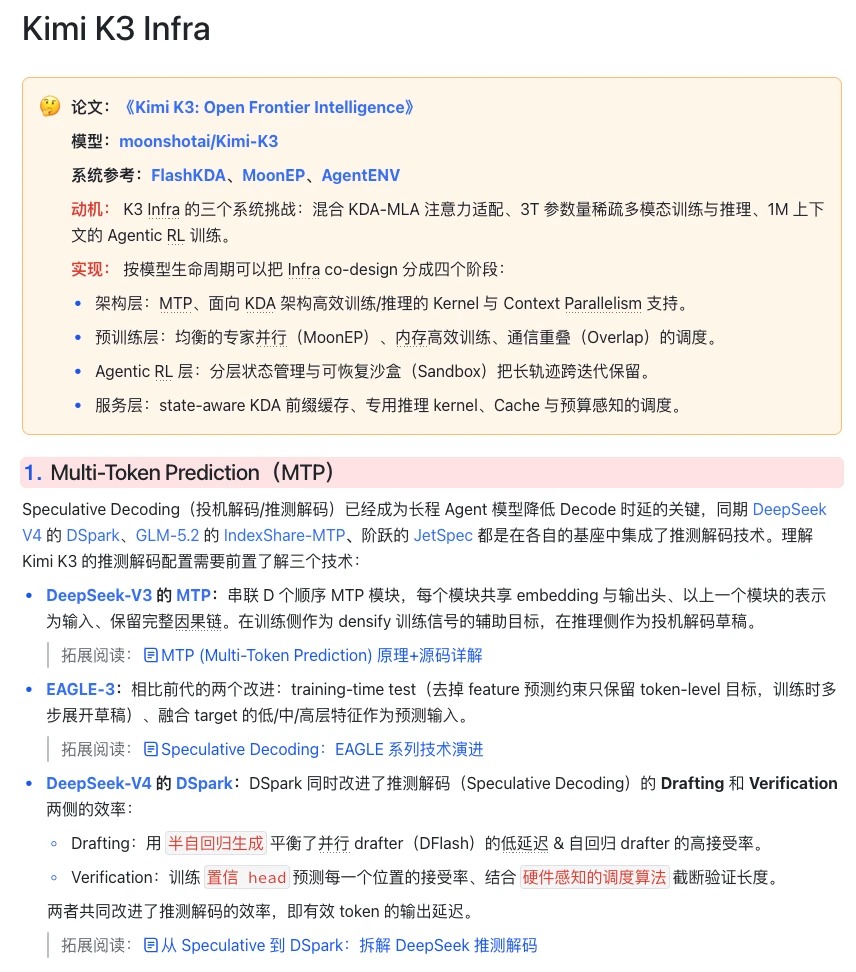Screen dimensions: 856x972
Task: Open the AgentENV reference link
Action: click(361, 175)
